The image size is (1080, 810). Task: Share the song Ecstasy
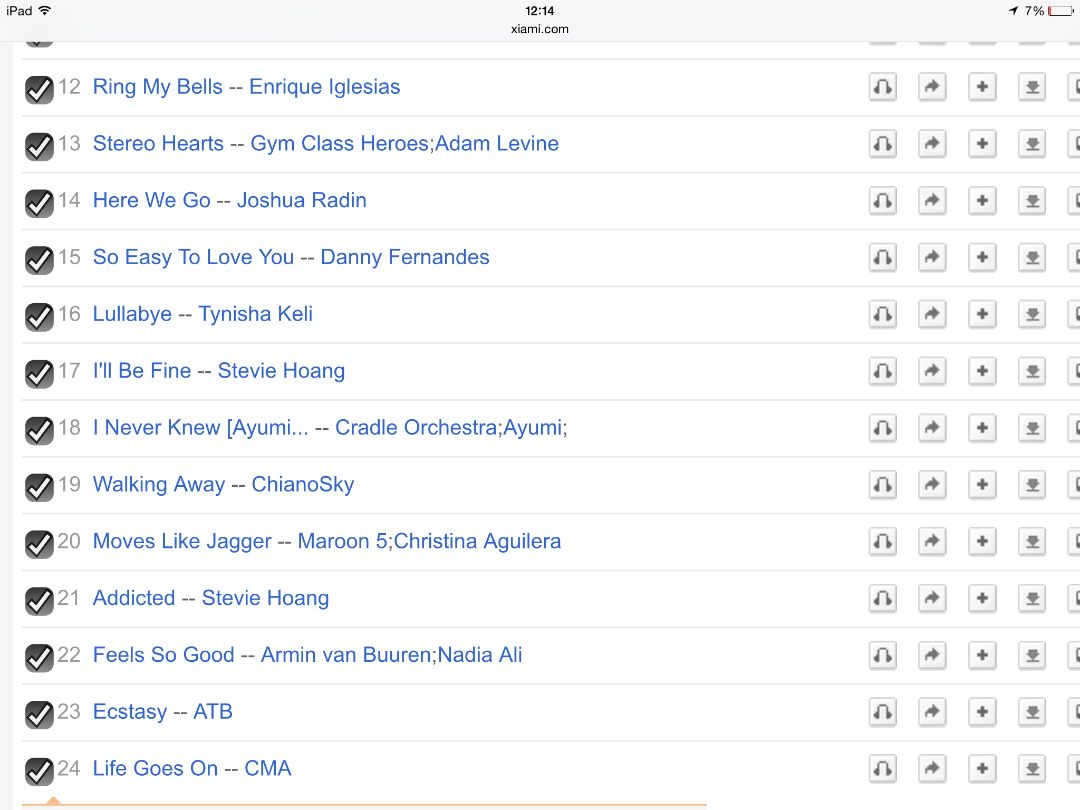tap(931, 713)
